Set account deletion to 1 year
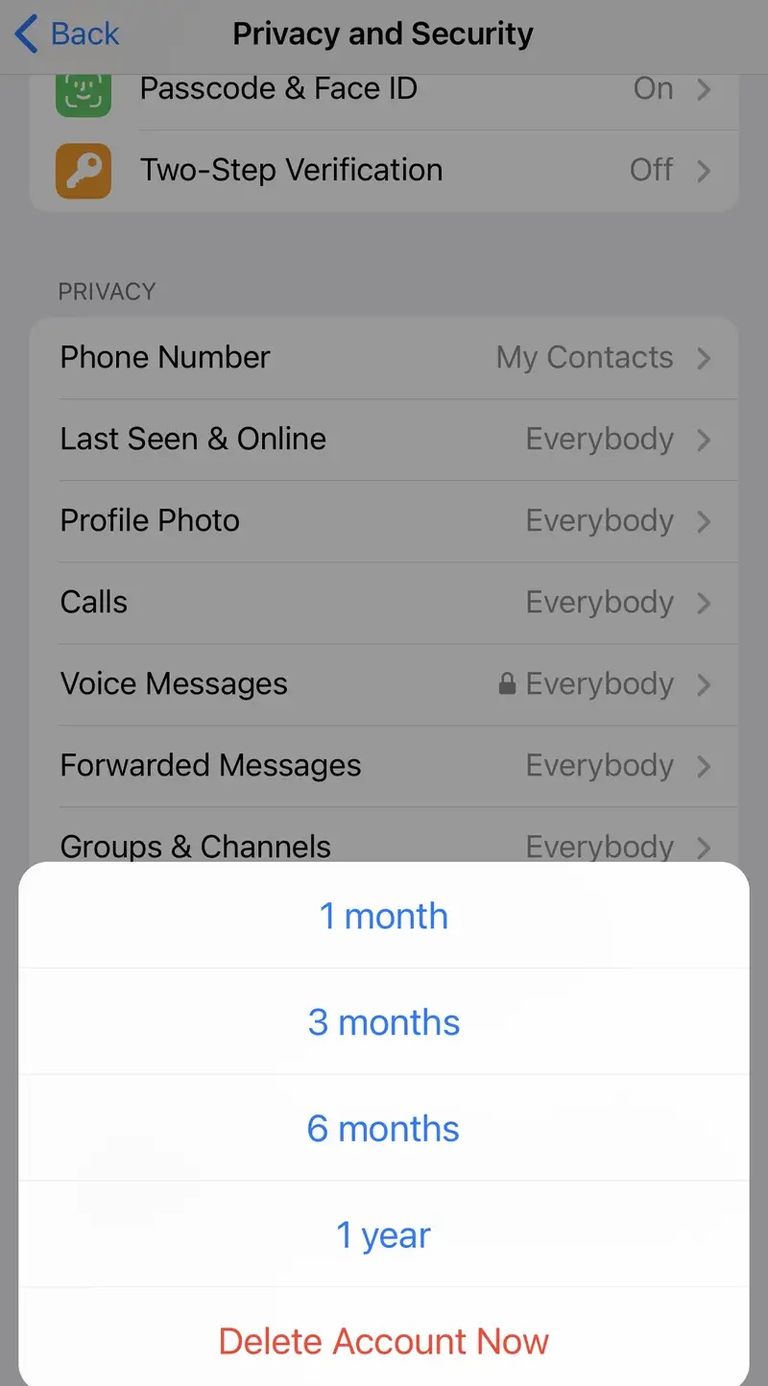Image resolution: width=768 pixels, height=1386 pixels. click(x=384, y=1235)
